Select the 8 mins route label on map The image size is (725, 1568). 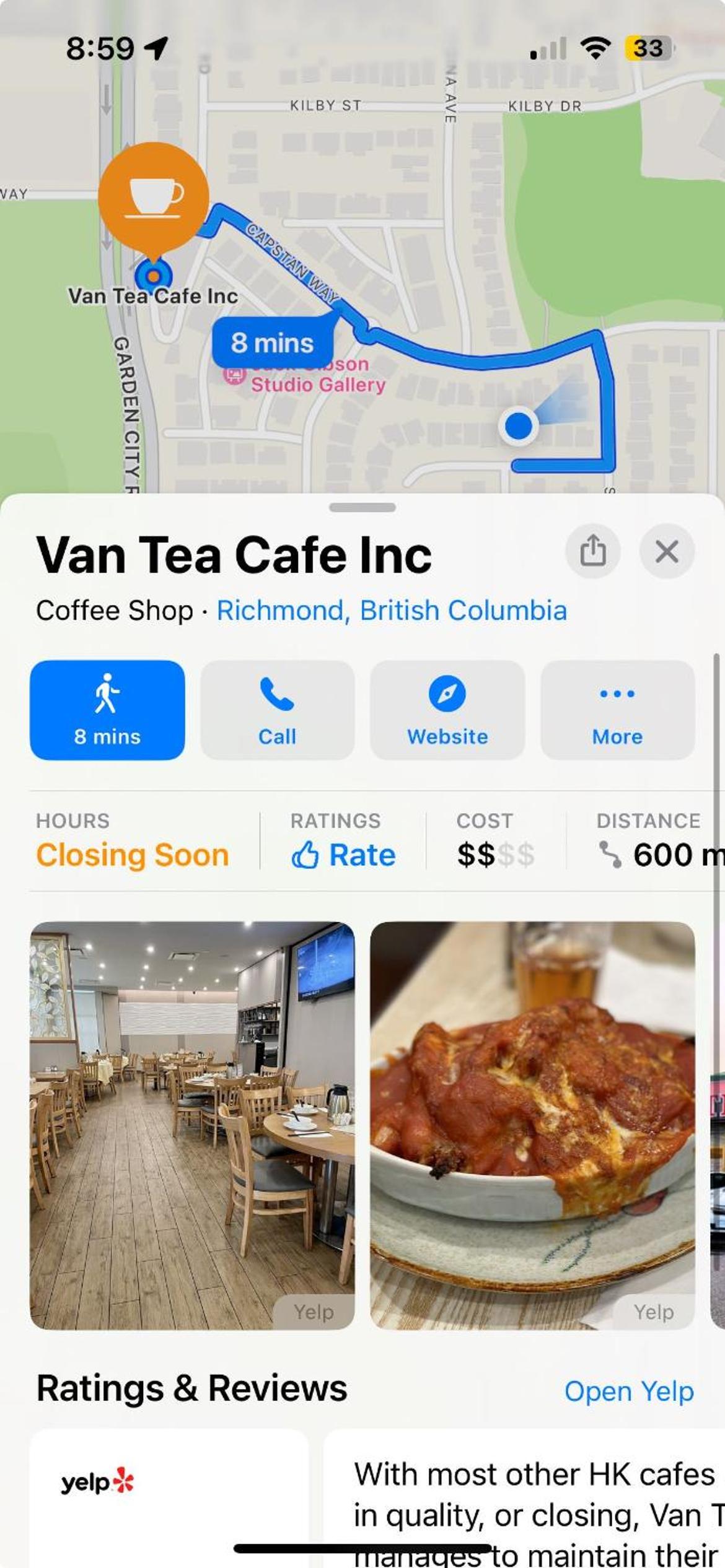coord(273,342)
